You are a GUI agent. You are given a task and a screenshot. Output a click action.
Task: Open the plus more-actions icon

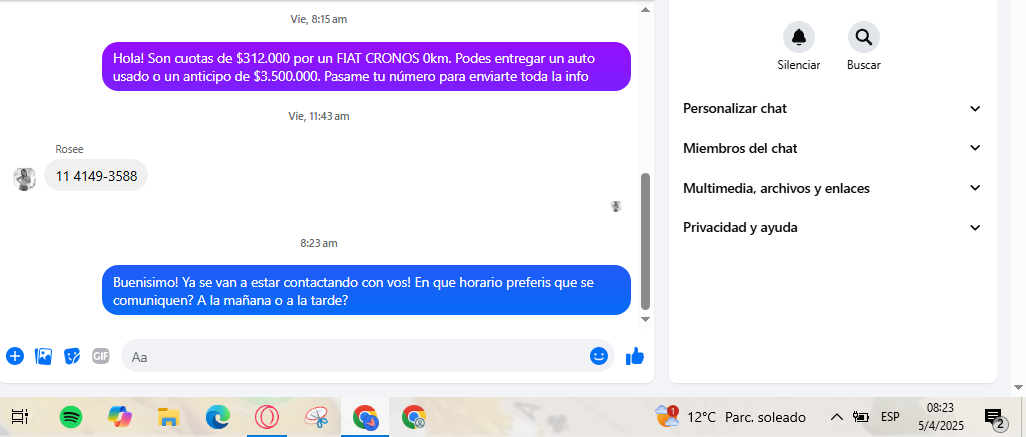pos(15,356)
